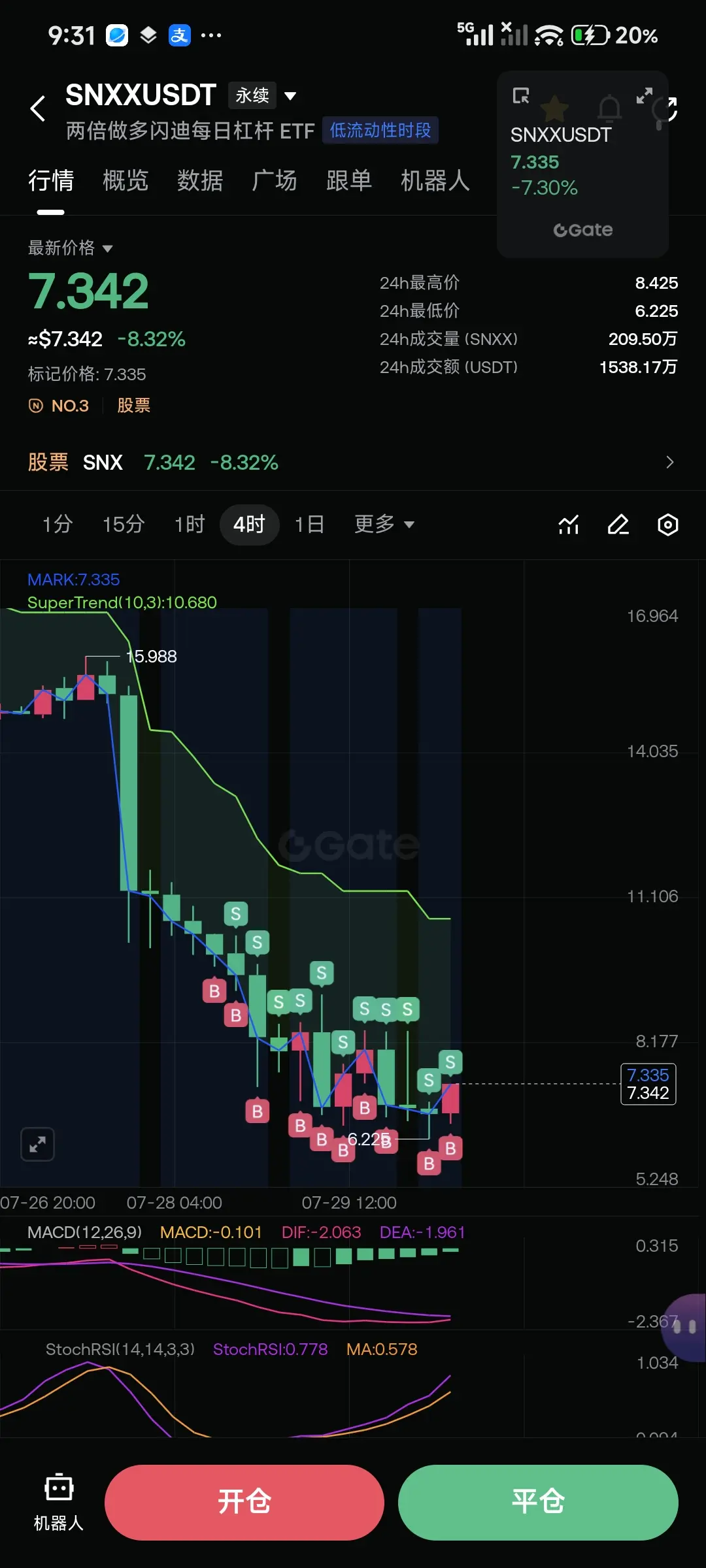Open the chart drawing pencil tool
Image resolution: width=706 pixels, height=1568 pixels.
(x=618, y=525)
